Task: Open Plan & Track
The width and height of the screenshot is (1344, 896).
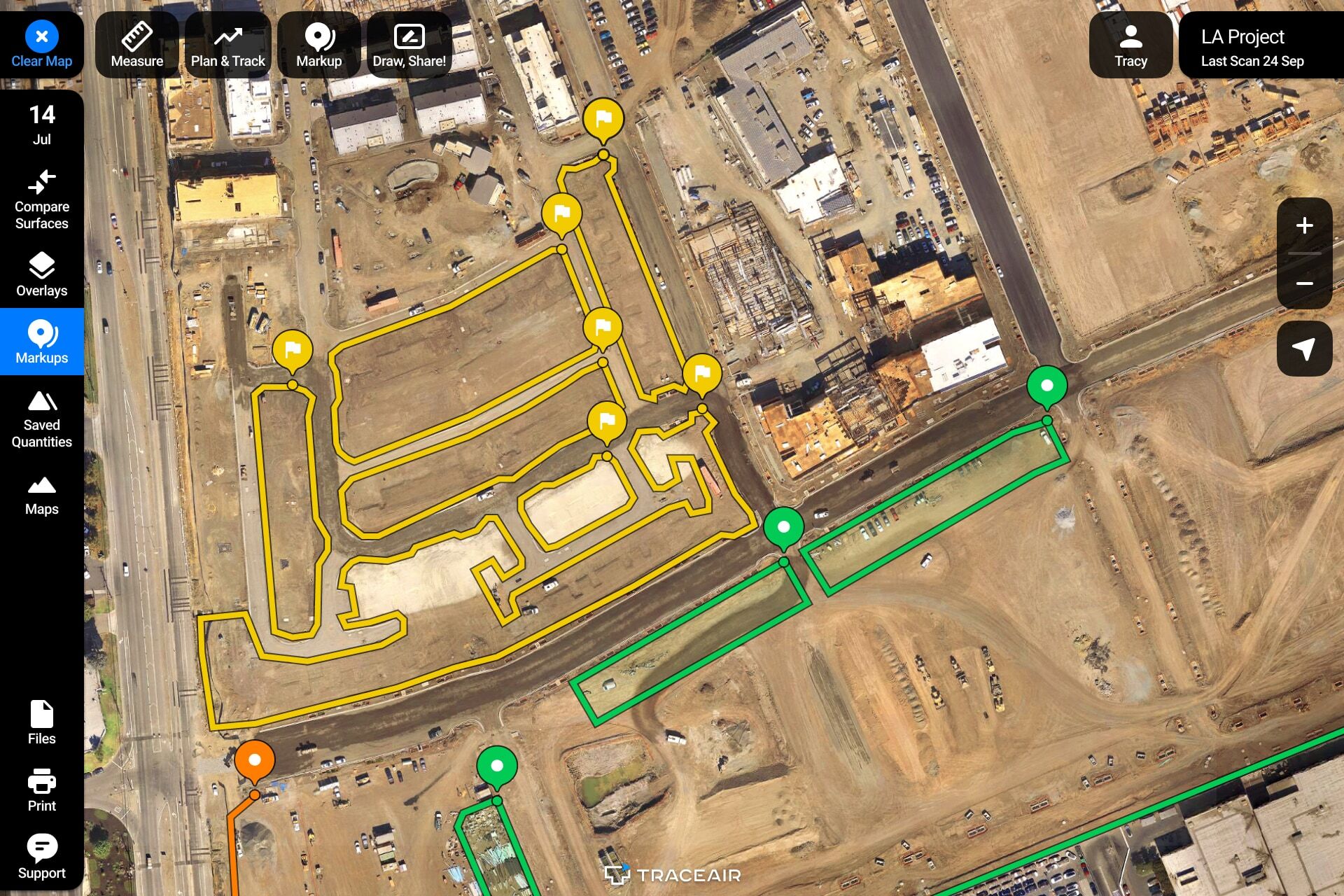Action: pyautogui.click(x=227, y=45)
